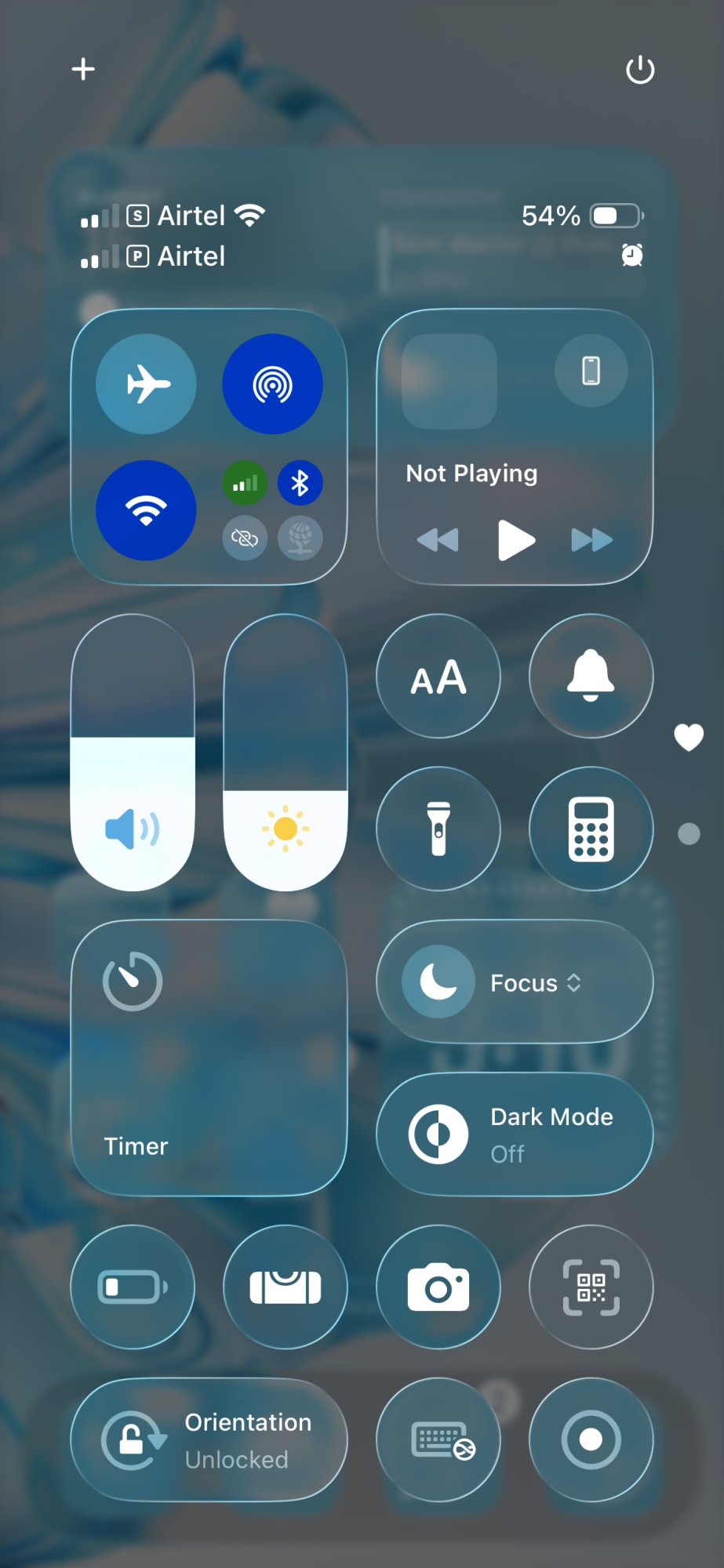The width and height of the screenshot is (724, 1568).
Task: Disable Bluetooth
Action: (x=300, y=483)
